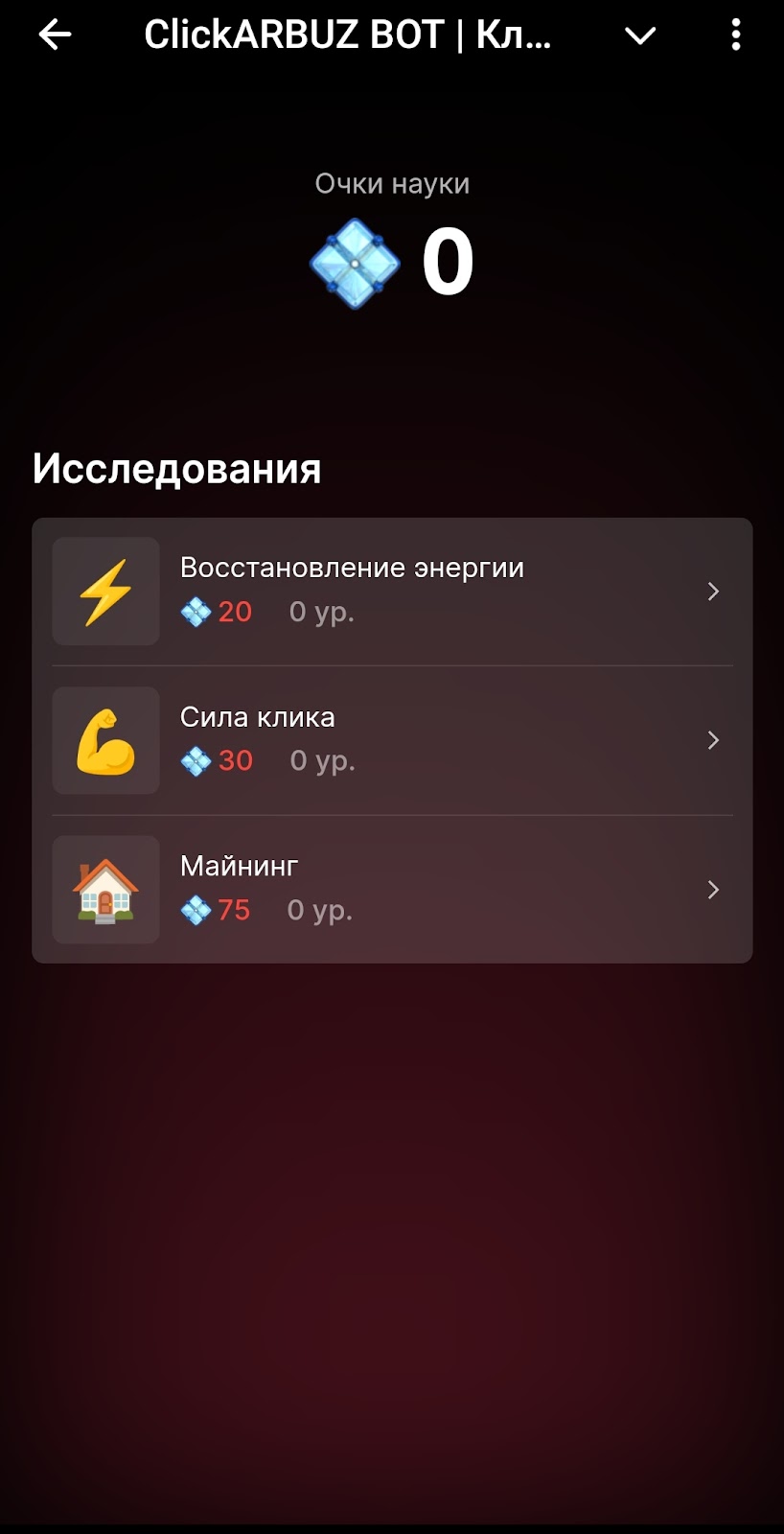
Task: Open the Майнинг research
Action: click(392, 890)
